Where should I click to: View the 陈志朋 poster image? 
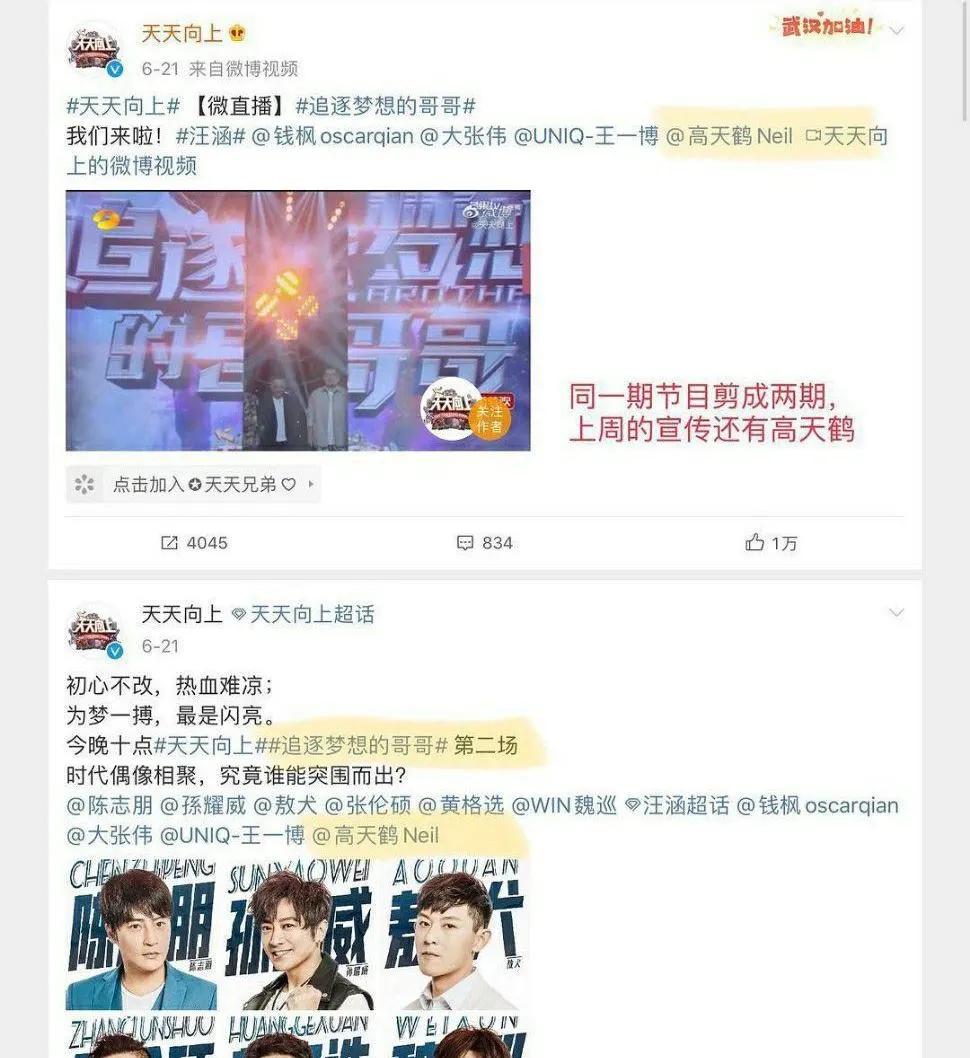click(141, 934)
